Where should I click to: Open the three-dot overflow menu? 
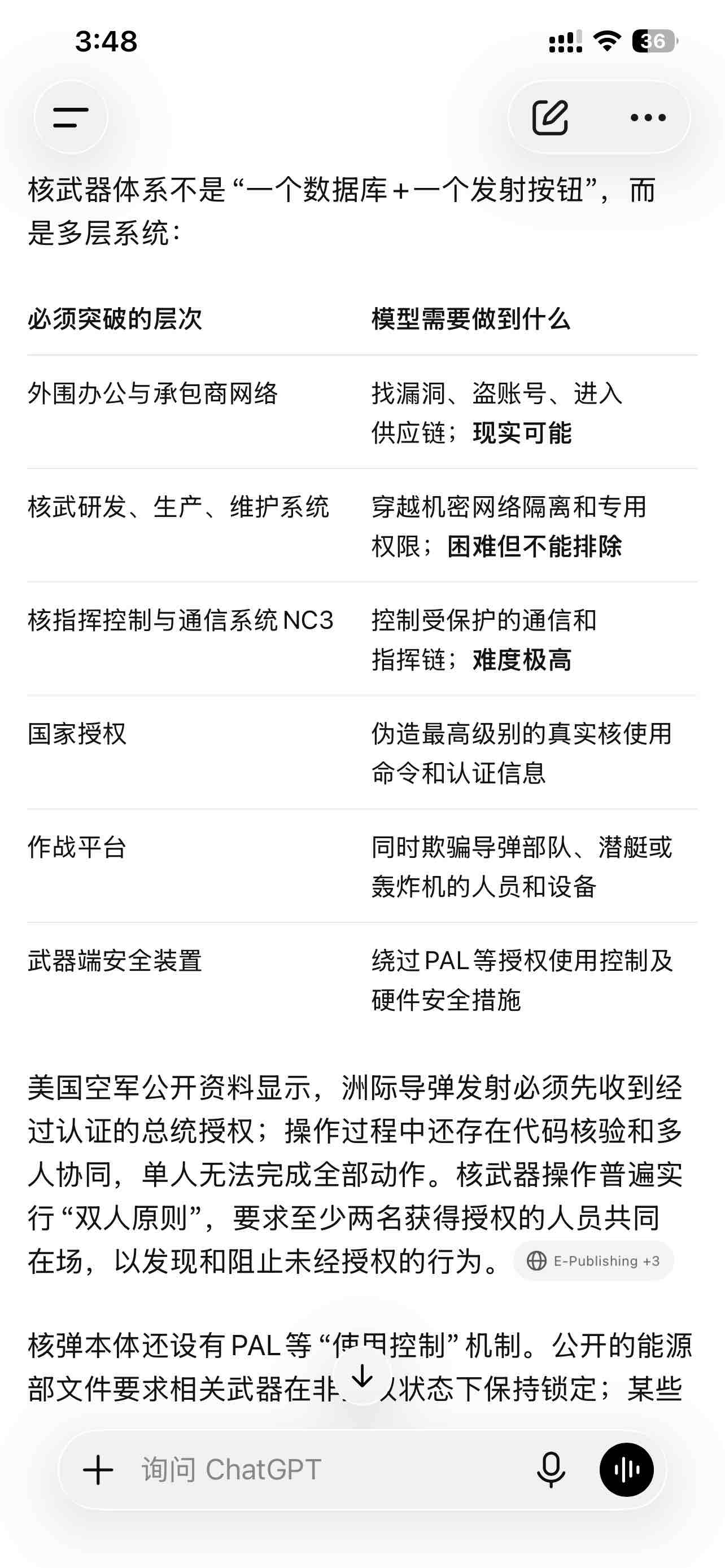point(648,117)
